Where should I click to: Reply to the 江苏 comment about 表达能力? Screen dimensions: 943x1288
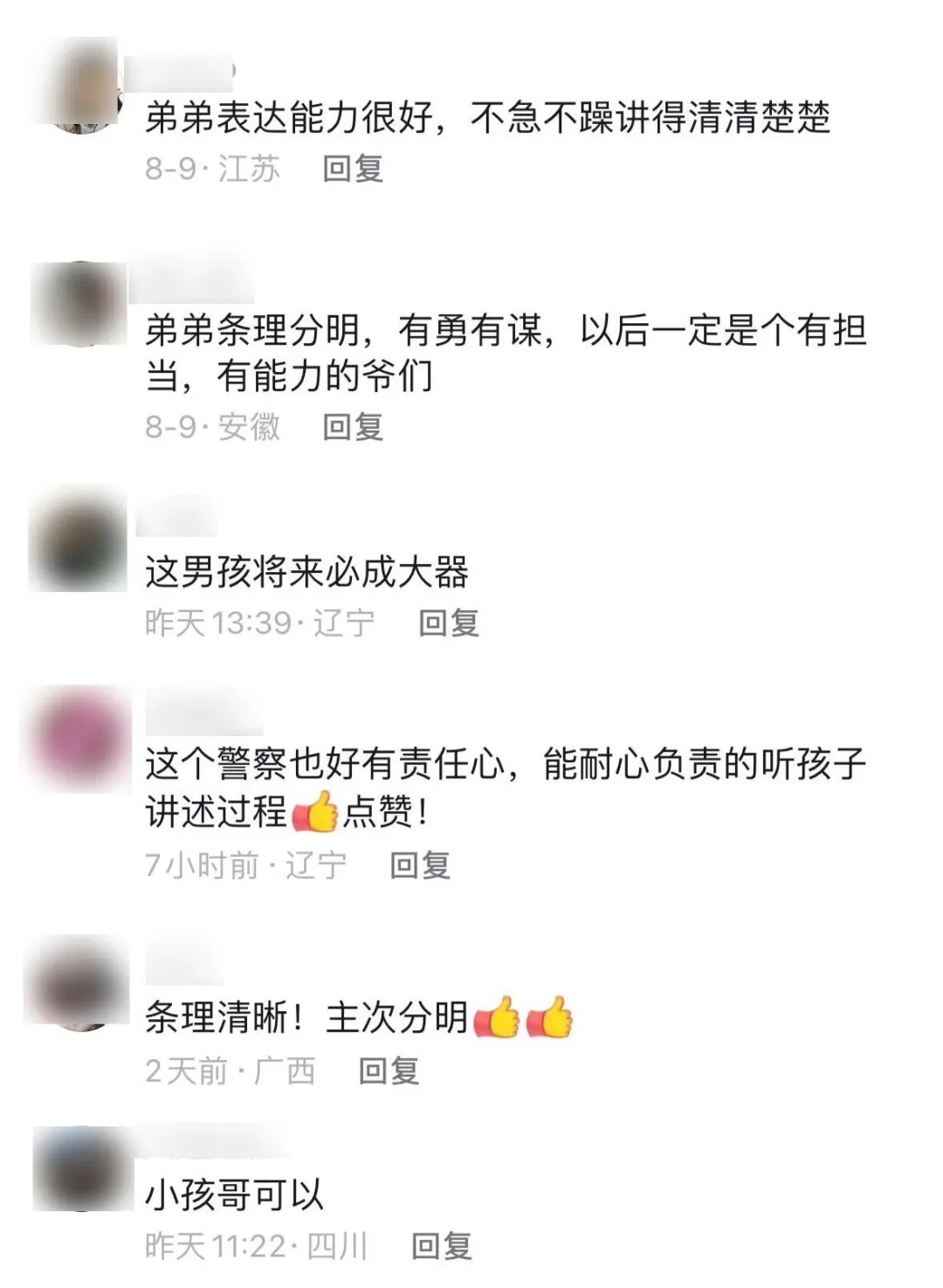[x=353, y=169]
